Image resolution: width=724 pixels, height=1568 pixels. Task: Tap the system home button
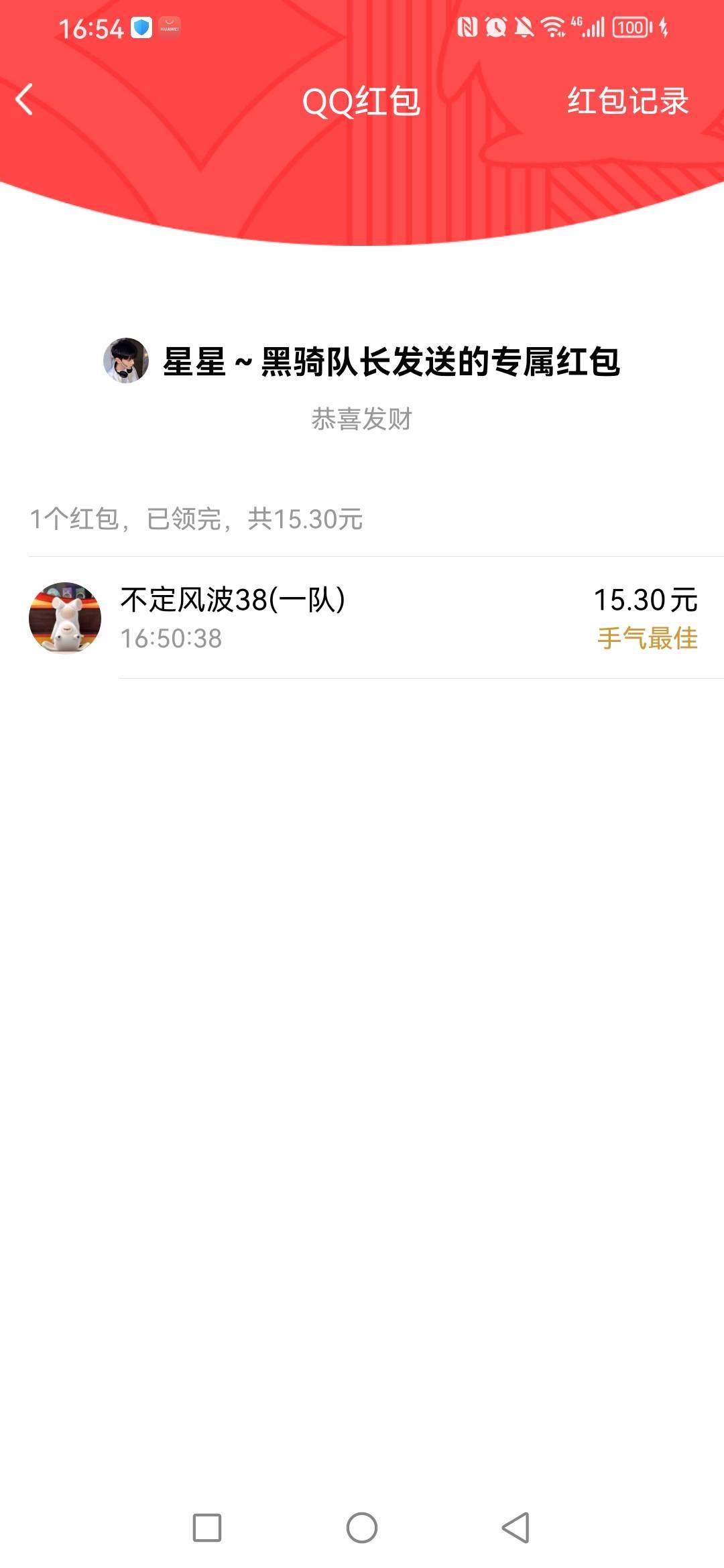[x=362, y=1528]
